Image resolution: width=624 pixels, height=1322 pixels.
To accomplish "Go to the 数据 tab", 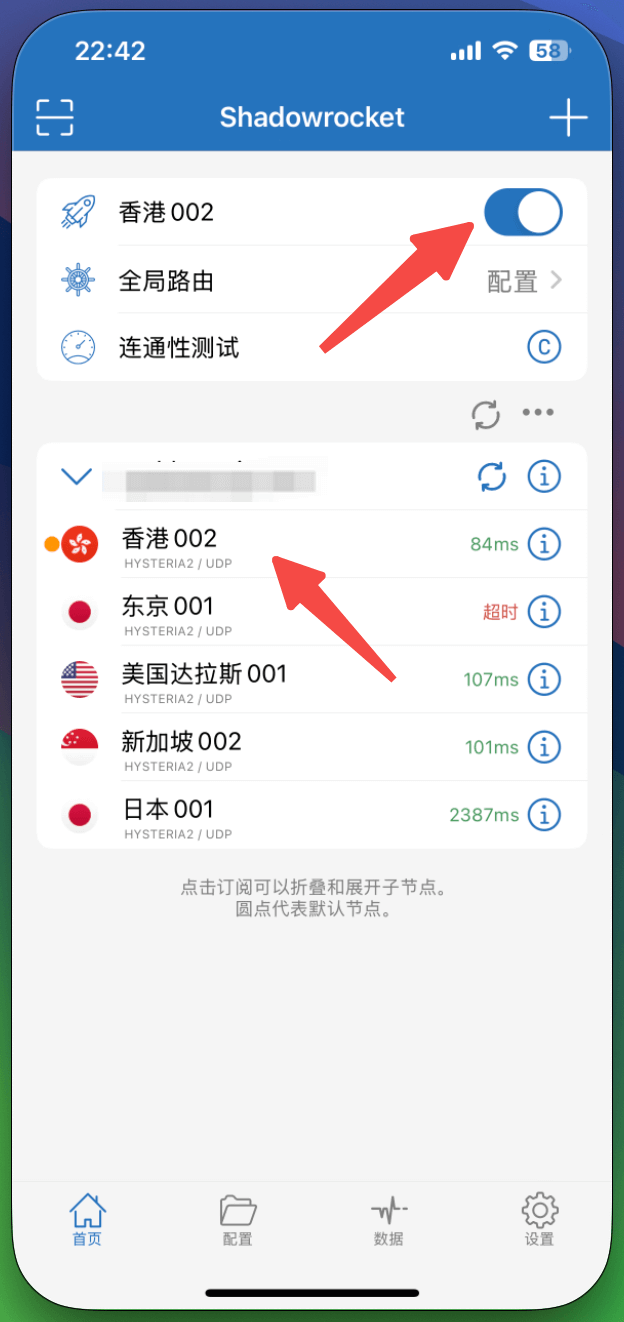I will (388, 1220).
